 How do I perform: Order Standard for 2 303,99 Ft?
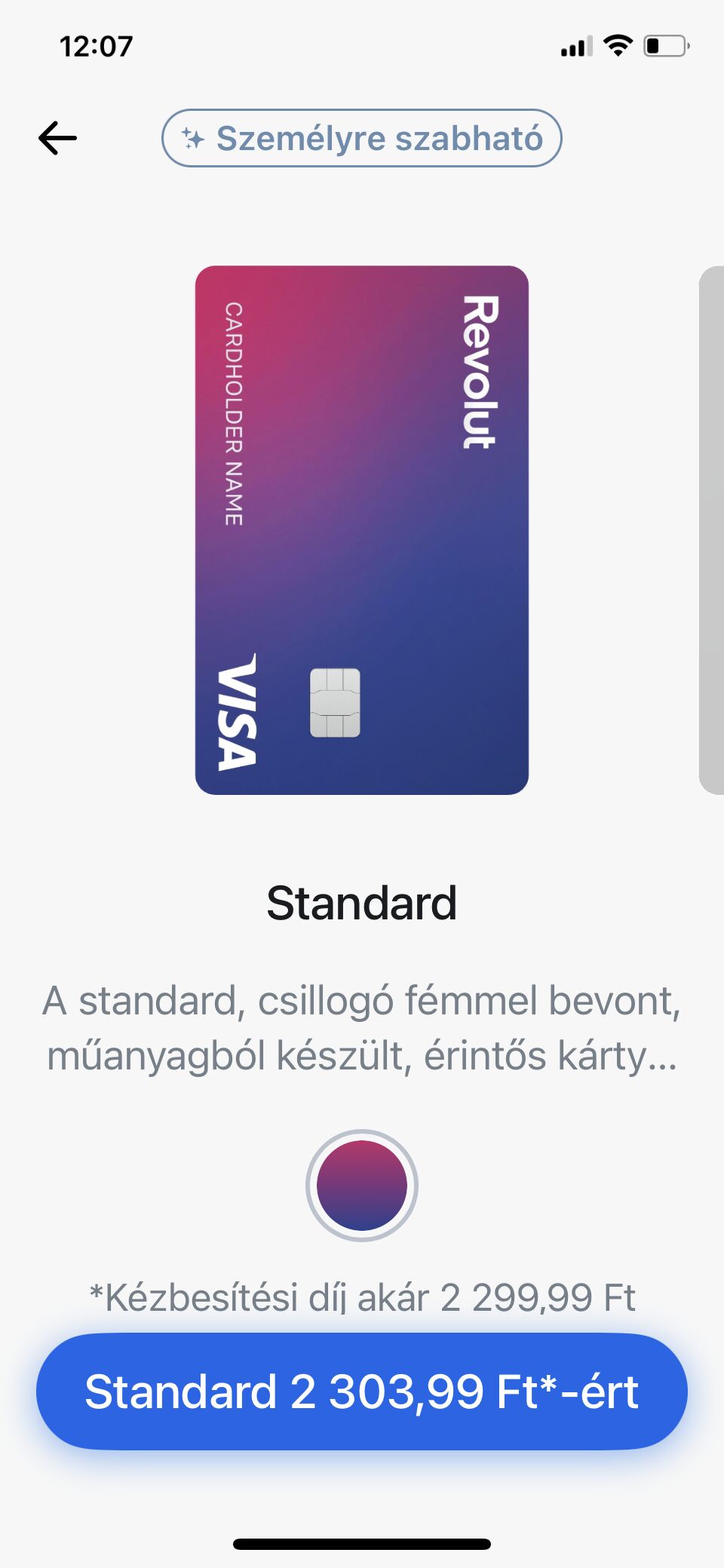362,1391
